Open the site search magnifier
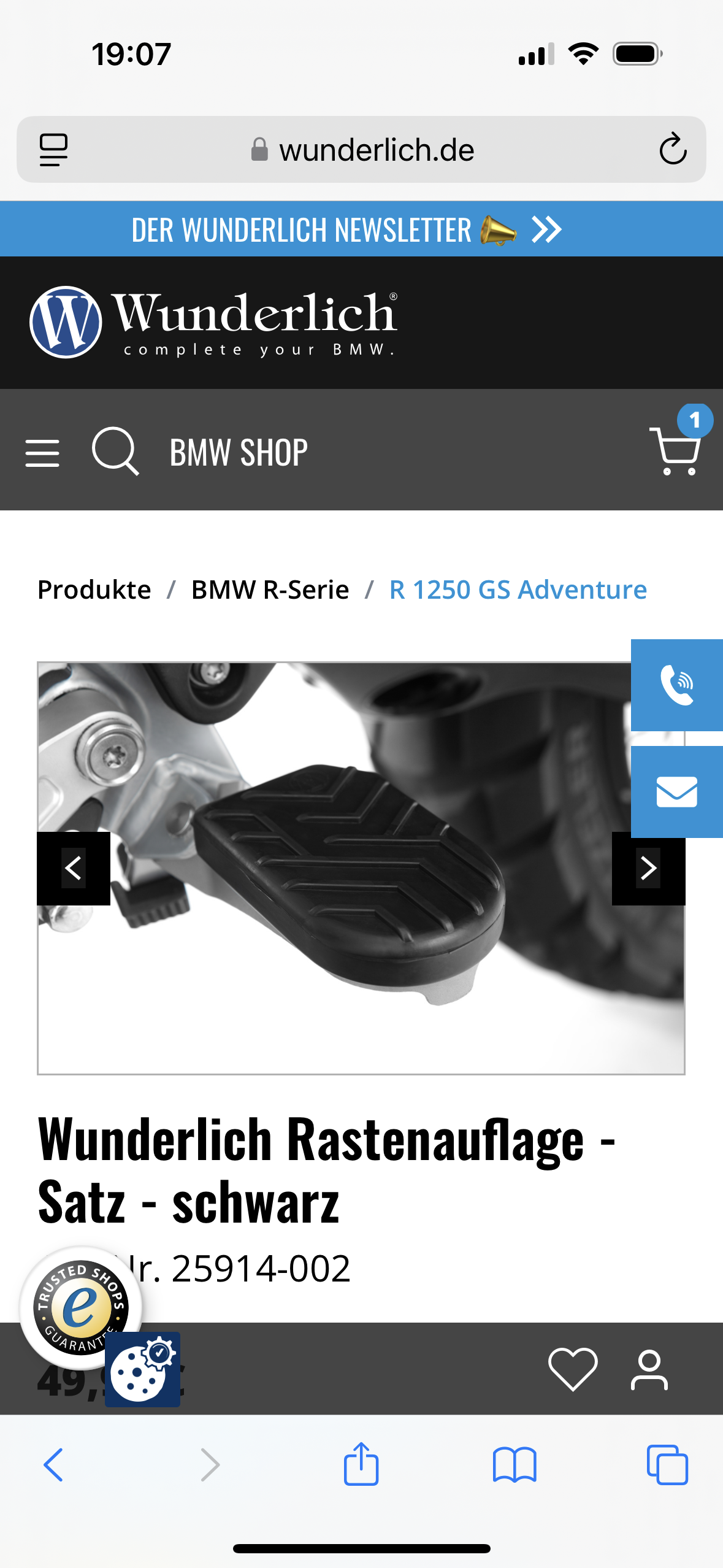 tap(115, 452)
